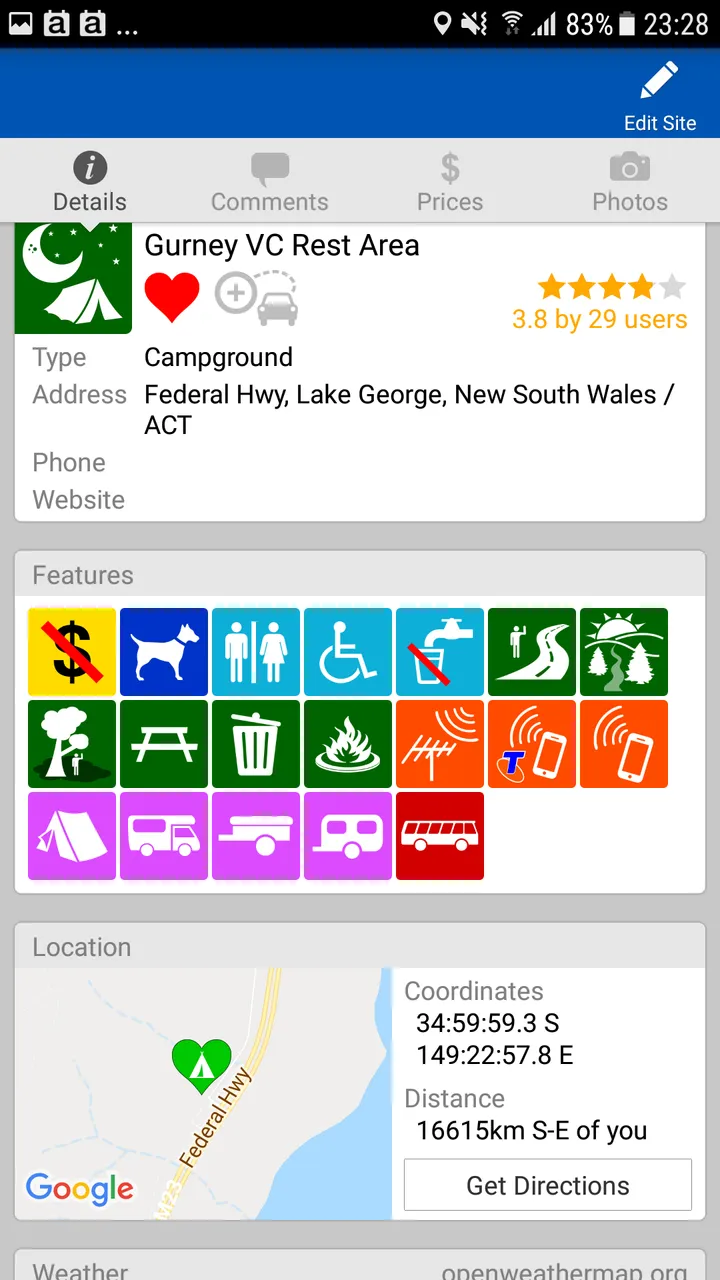Switch to the Comments tab
This screenshot has width=720, height=1280.
point(270,182)
